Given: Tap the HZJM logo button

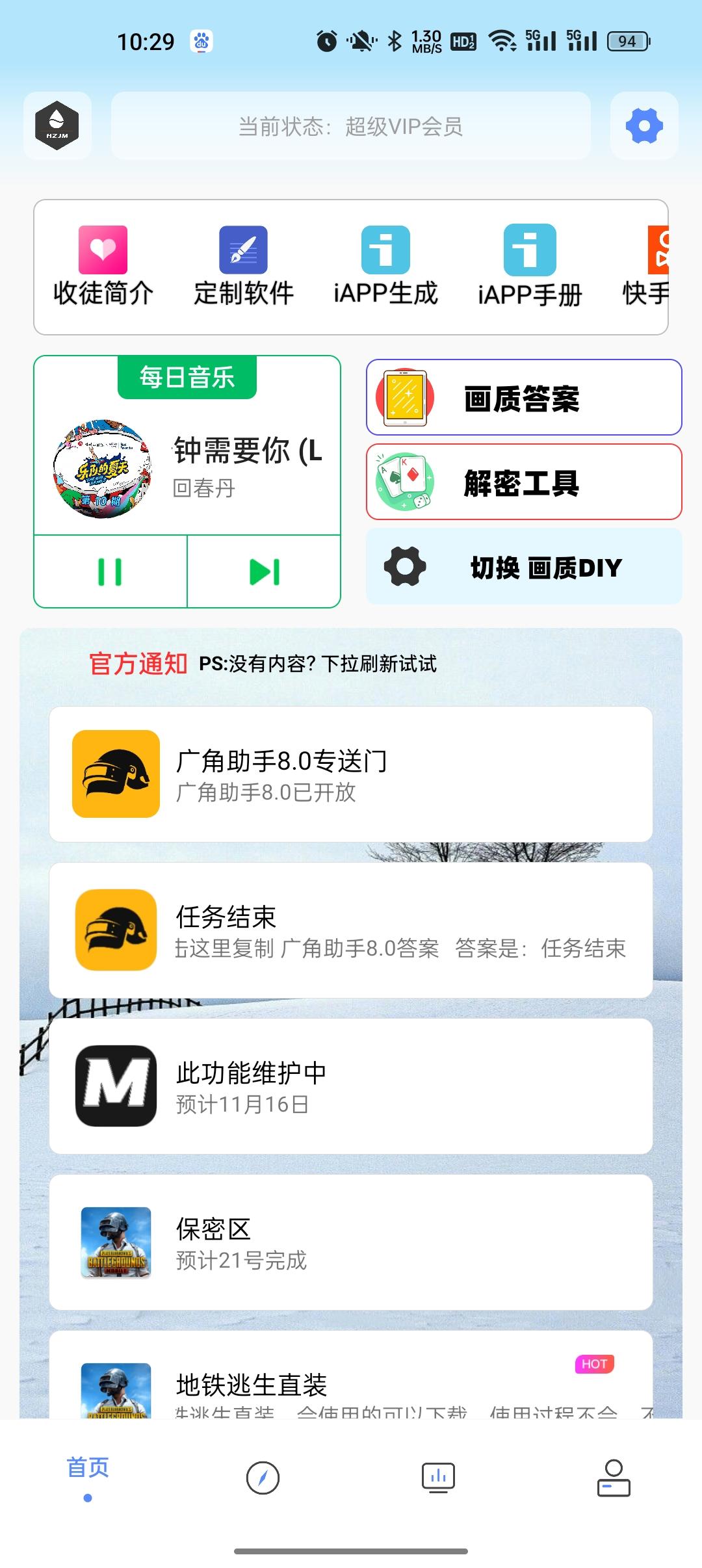Looking at the screenshot, I should (57, 126).
